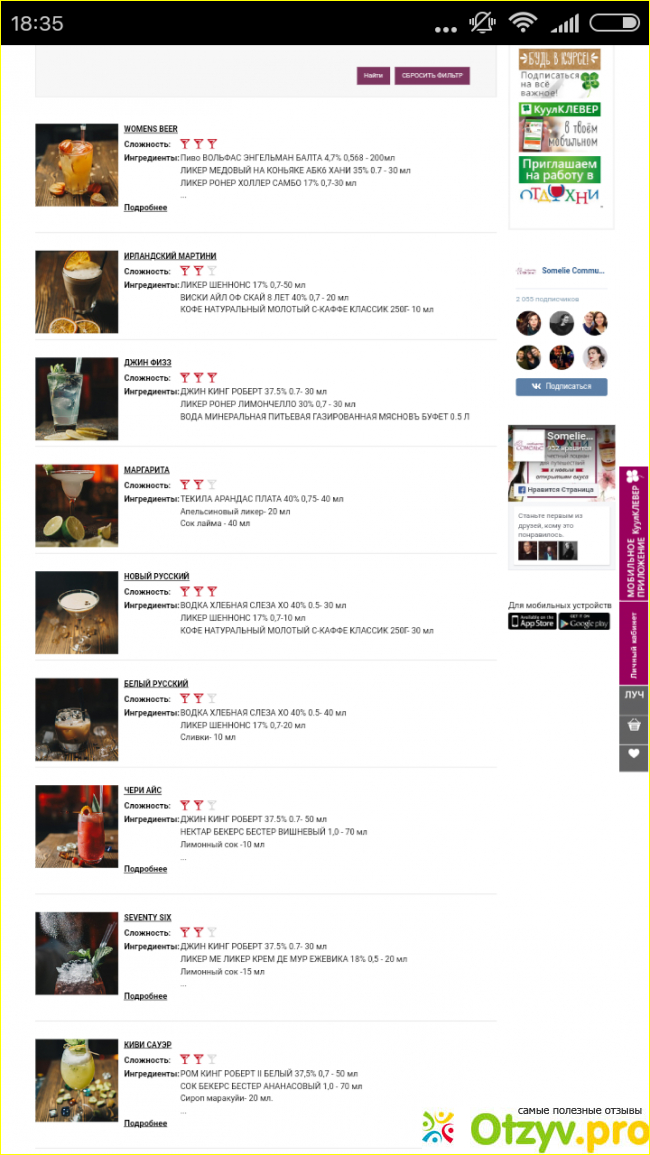
Task: Open the SEVENTY SIX cocktail title
Action: 147,918
